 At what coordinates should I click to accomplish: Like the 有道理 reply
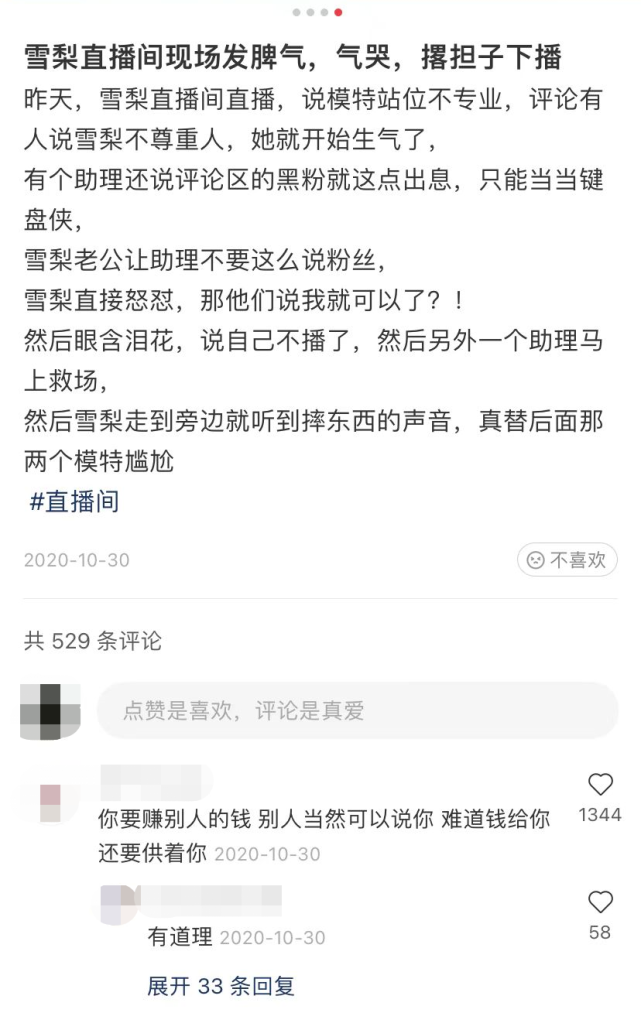point(600,903)
